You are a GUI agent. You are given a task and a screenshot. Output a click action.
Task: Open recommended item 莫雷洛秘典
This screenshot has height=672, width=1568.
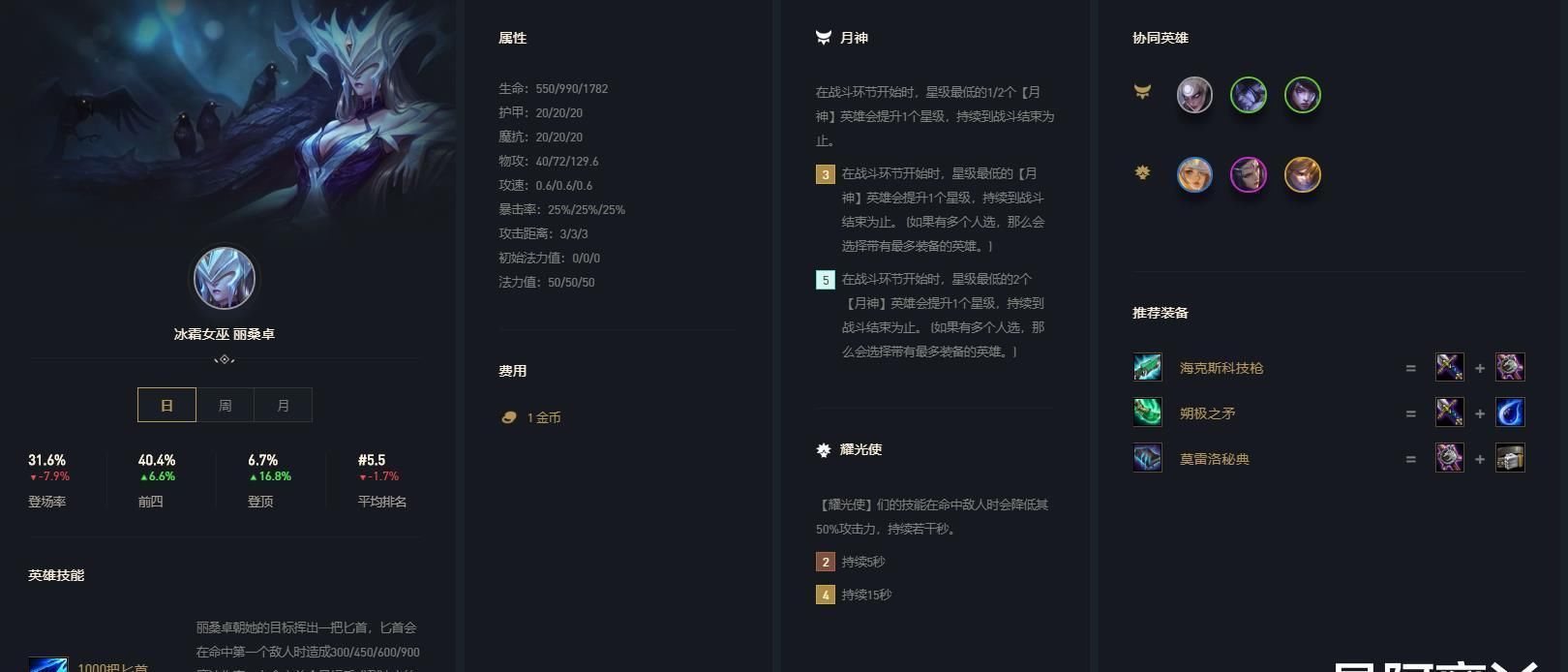[1214, 459]
